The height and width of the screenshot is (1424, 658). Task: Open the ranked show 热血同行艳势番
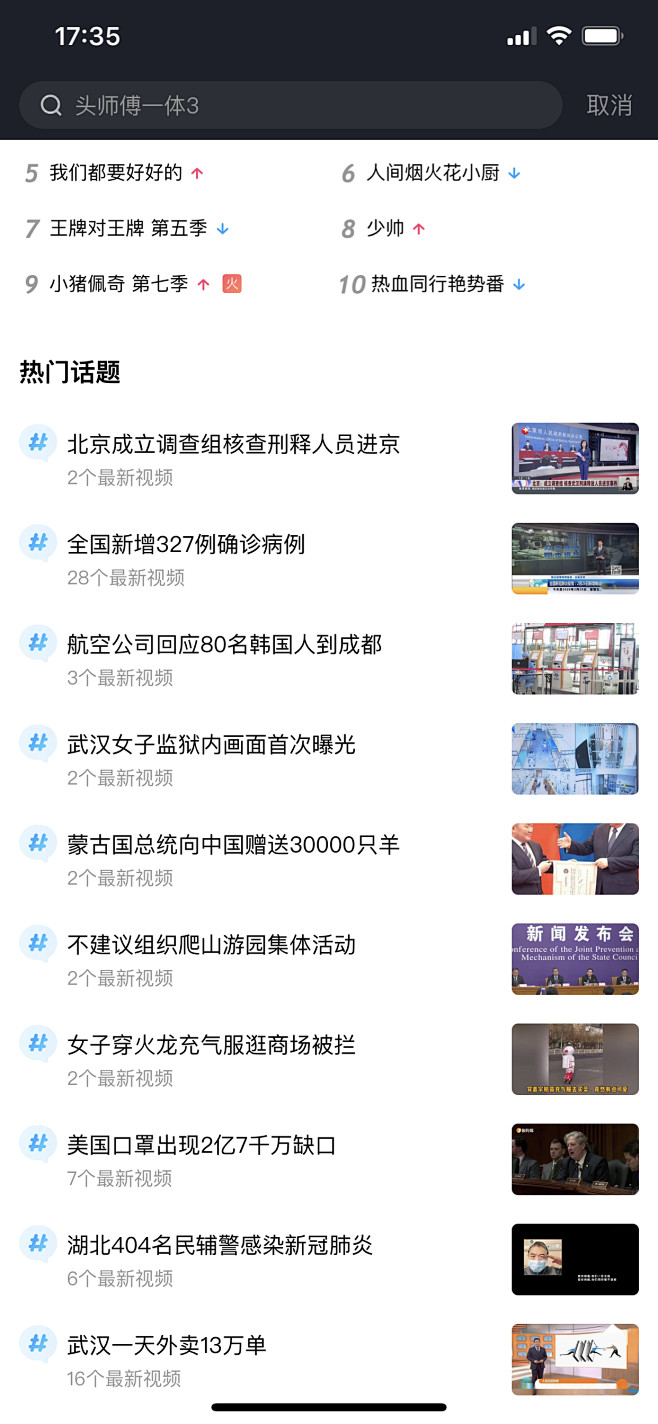click(x=437, y=284)
